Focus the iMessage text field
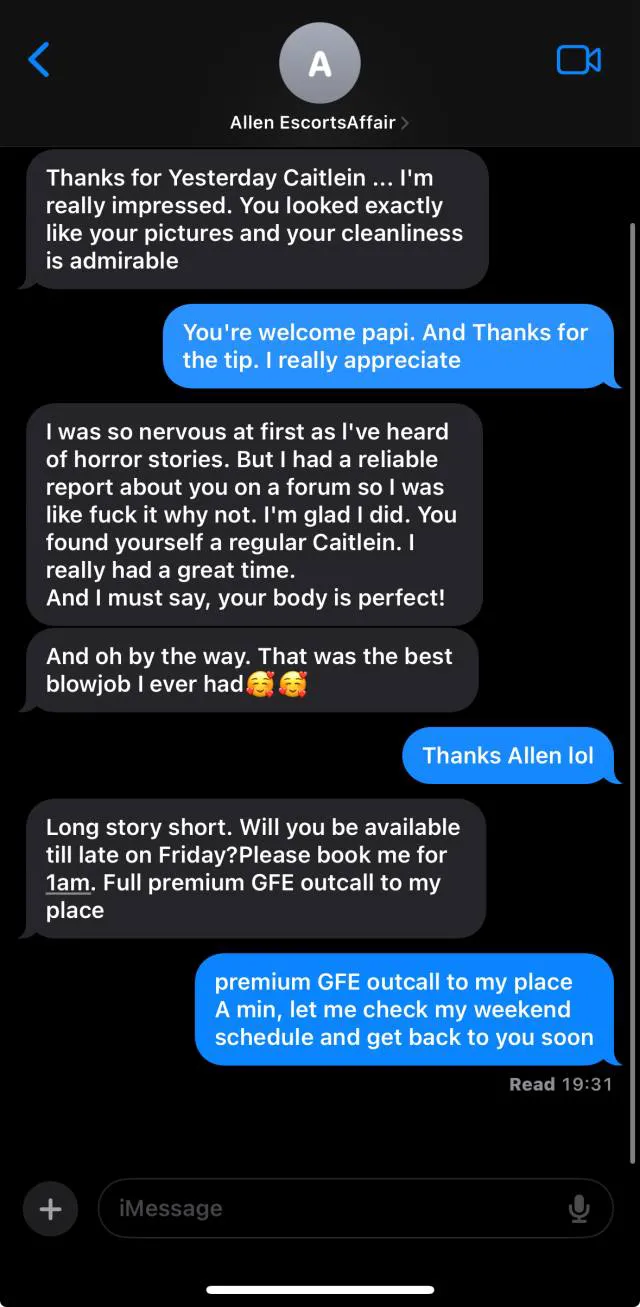This screenshot has height=1307, width=640. point(330,1209)
